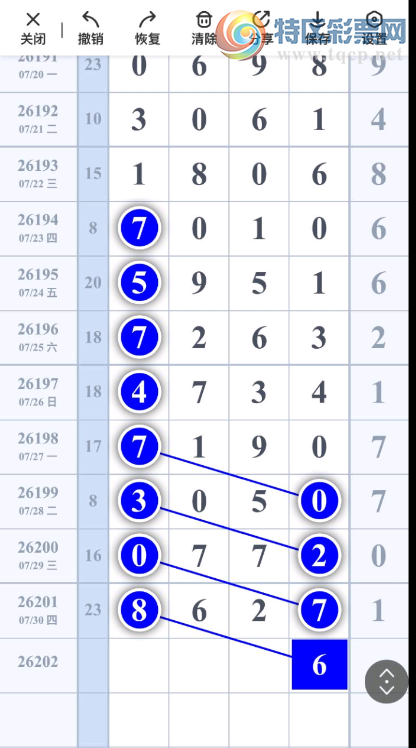
Task: Clear all markings with the trash icon
Action: pos(204,28)
